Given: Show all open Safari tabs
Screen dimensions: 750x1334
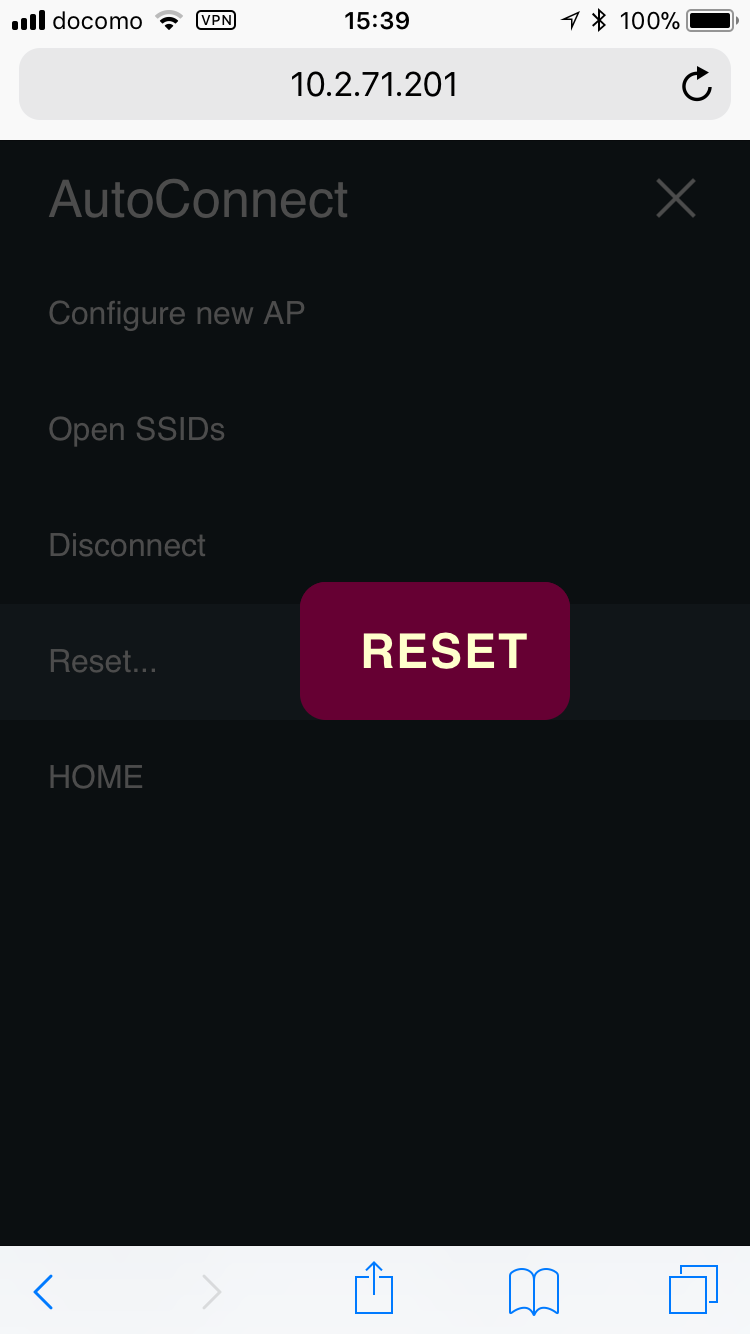Looking at the screenshot, I should pyautogui.click(x=693, y=1289).
